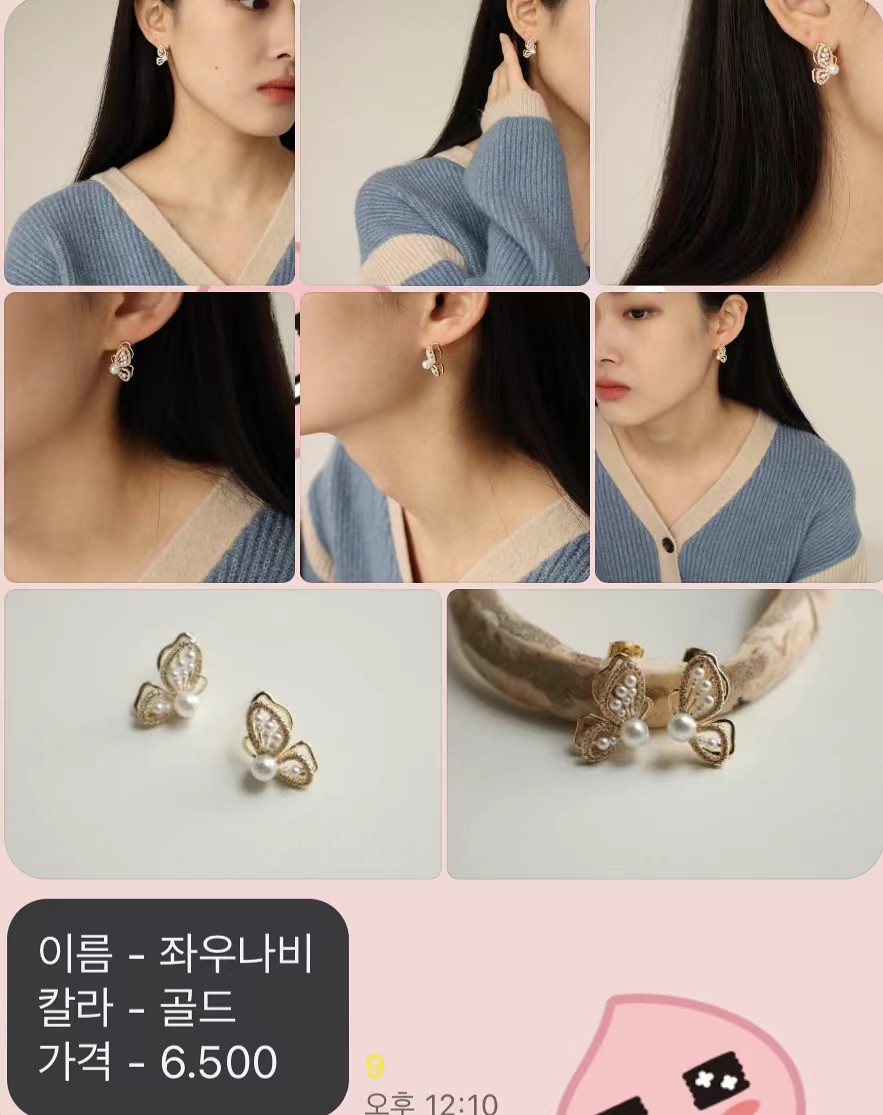
Task: Open the photo with hand touching the neck
Action: pyautogui.click(x=444, y=142)
